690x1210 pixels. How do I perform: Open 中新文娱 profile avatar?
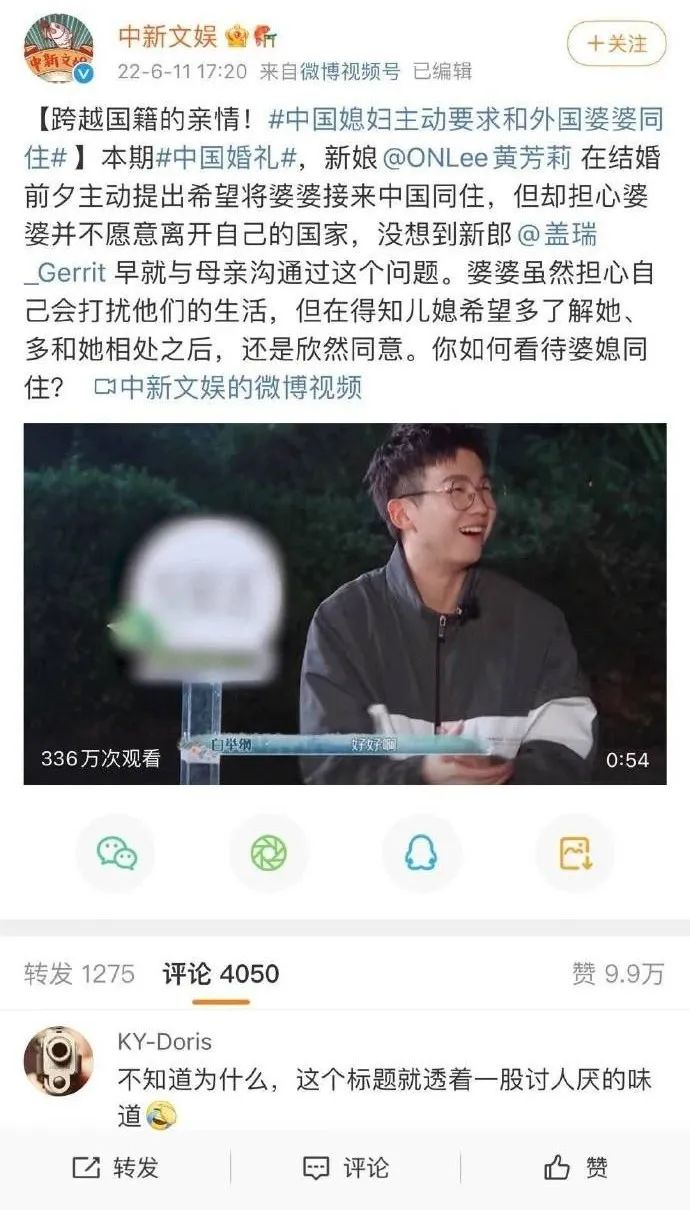59,49
